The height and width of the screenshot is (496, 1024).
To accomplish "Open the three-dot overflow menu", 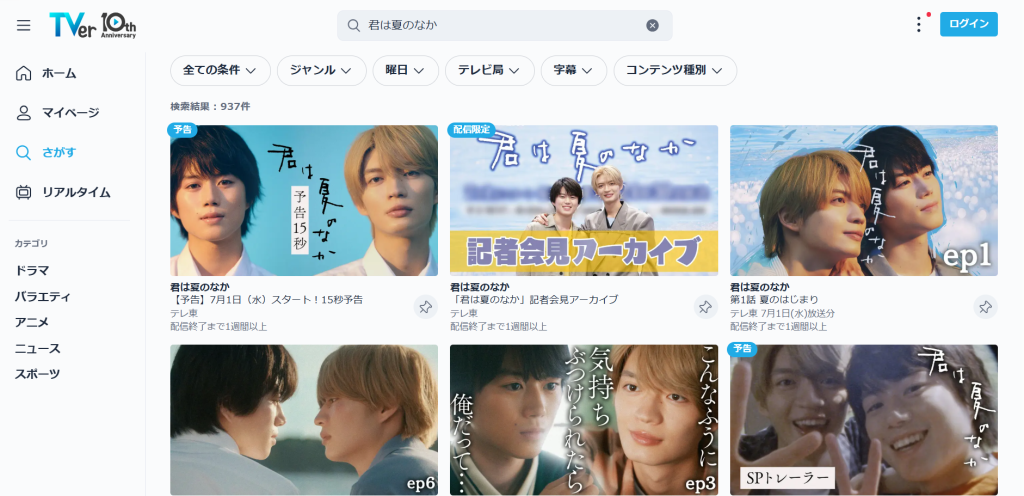I will point(919,25).
